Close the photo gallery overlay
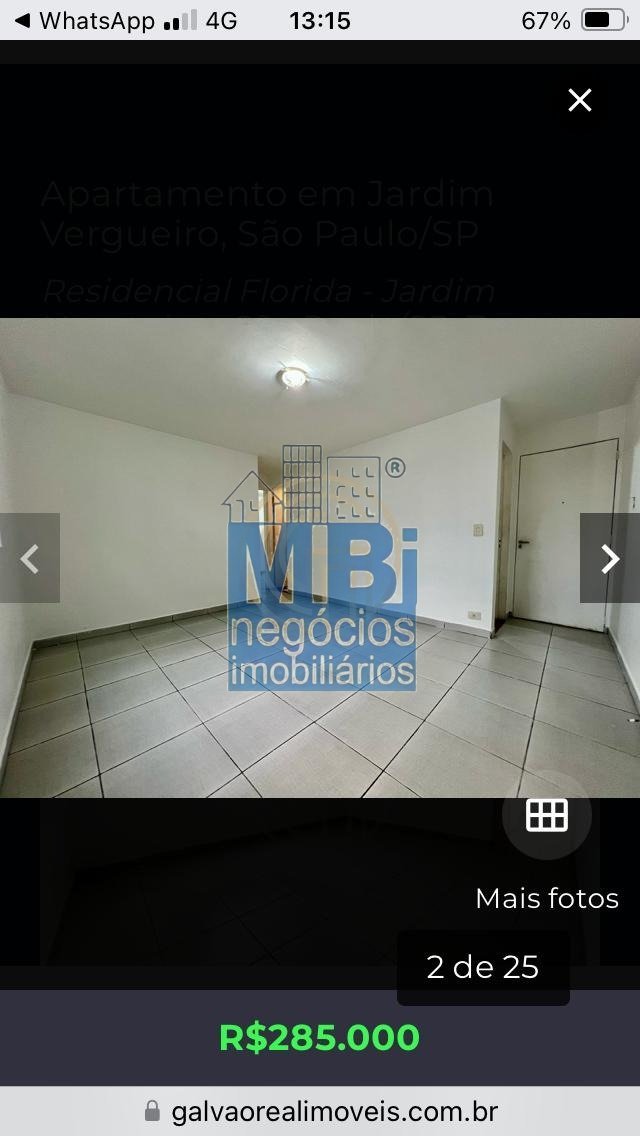Viewport: 640px width, 1136px height. pyautogui.click(x=580, y=100)
